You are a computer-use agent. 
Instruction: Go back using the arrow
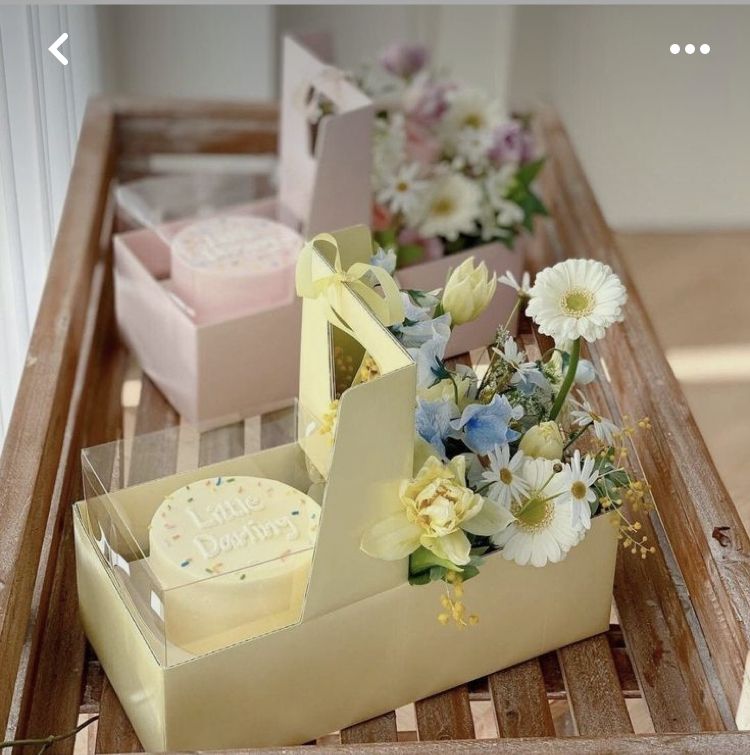pyautogui.click(x=59, y=49)
